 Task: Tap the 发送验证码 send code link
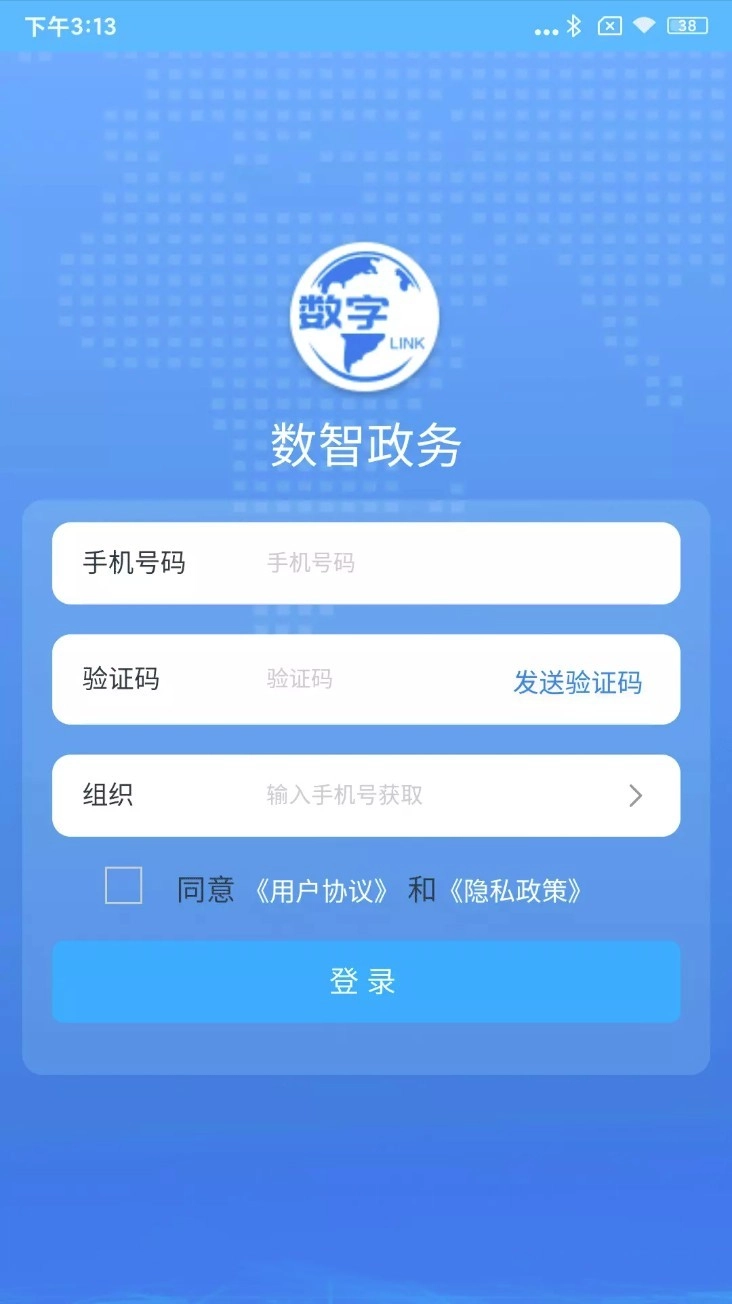[578, 683]
